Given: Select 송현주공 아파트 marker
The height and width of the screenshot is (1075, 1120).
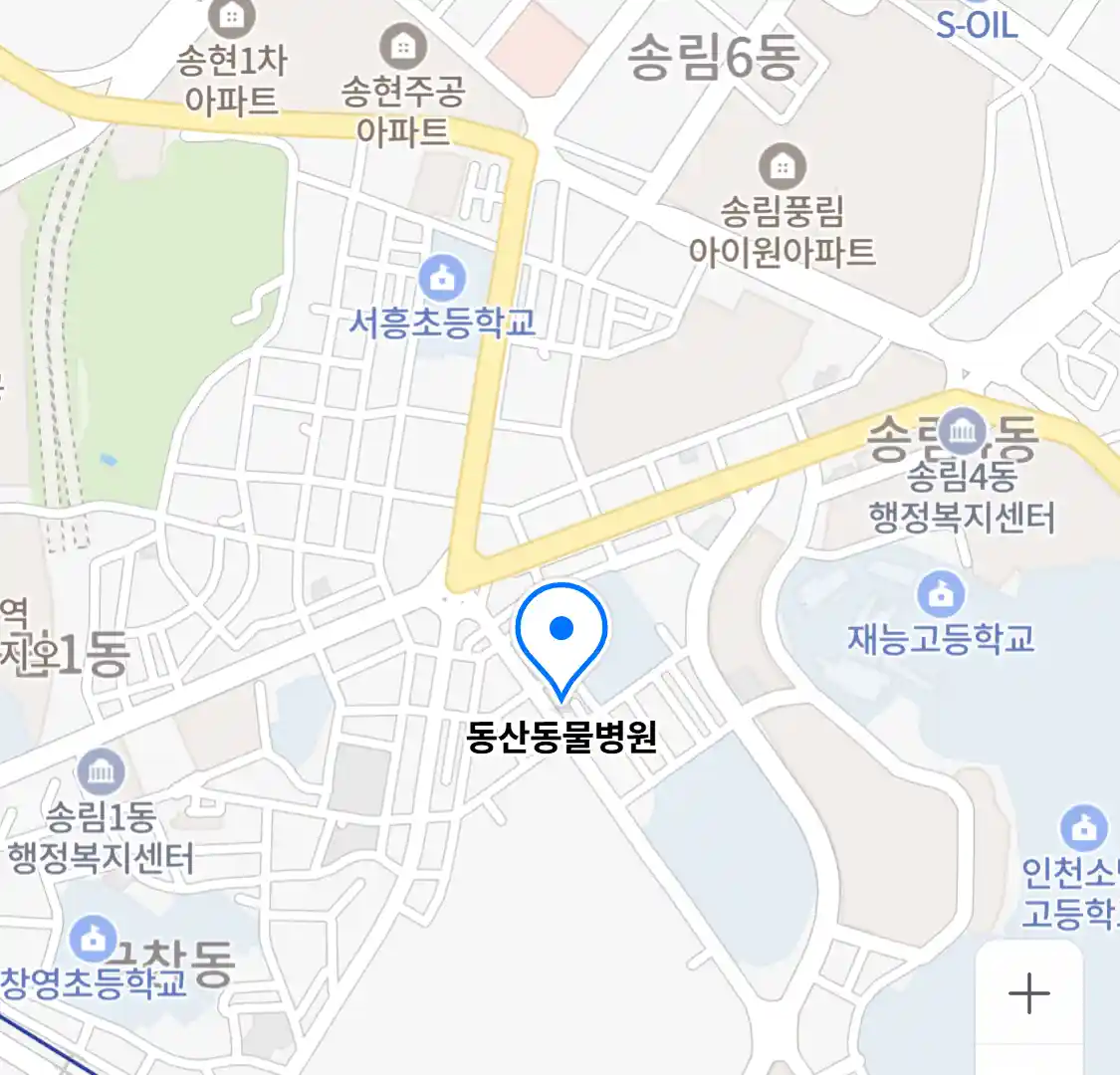Looking at the screenshot, I should coord(403,47).
